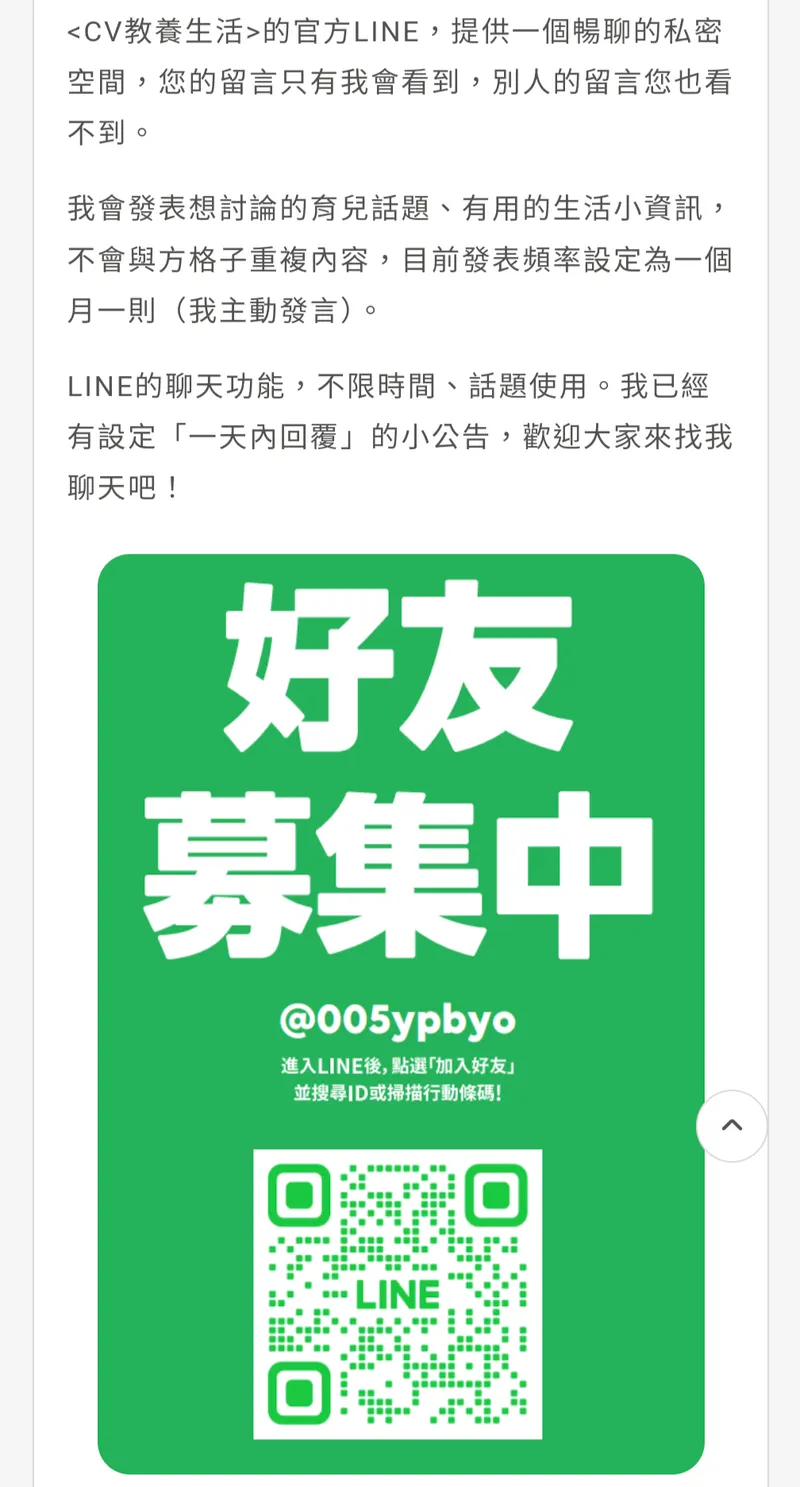Tap the scroll-to-top arrow button

point(732,1126)
